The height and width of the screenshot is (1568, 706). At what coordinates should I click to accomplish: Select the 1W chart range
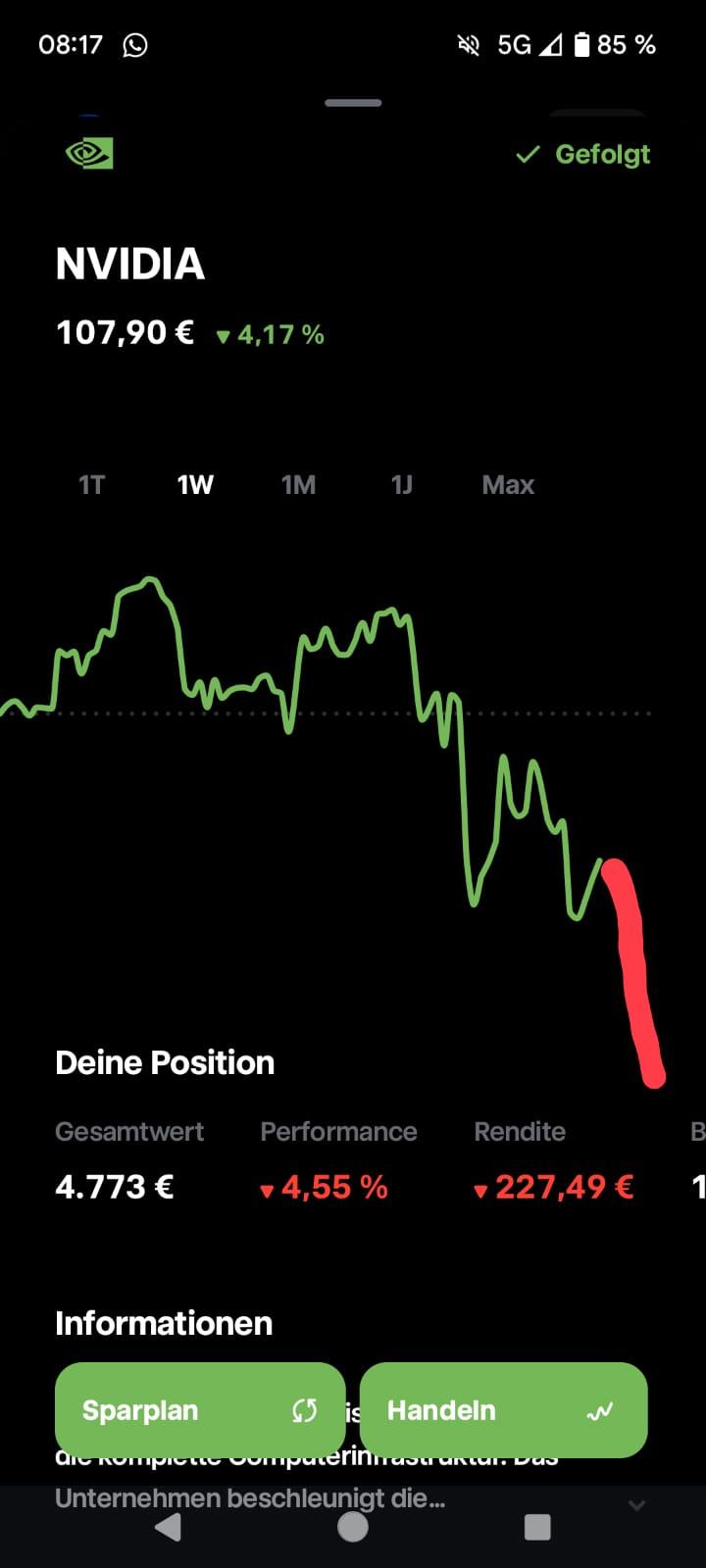pyautogui.click(x=195, y=485)
